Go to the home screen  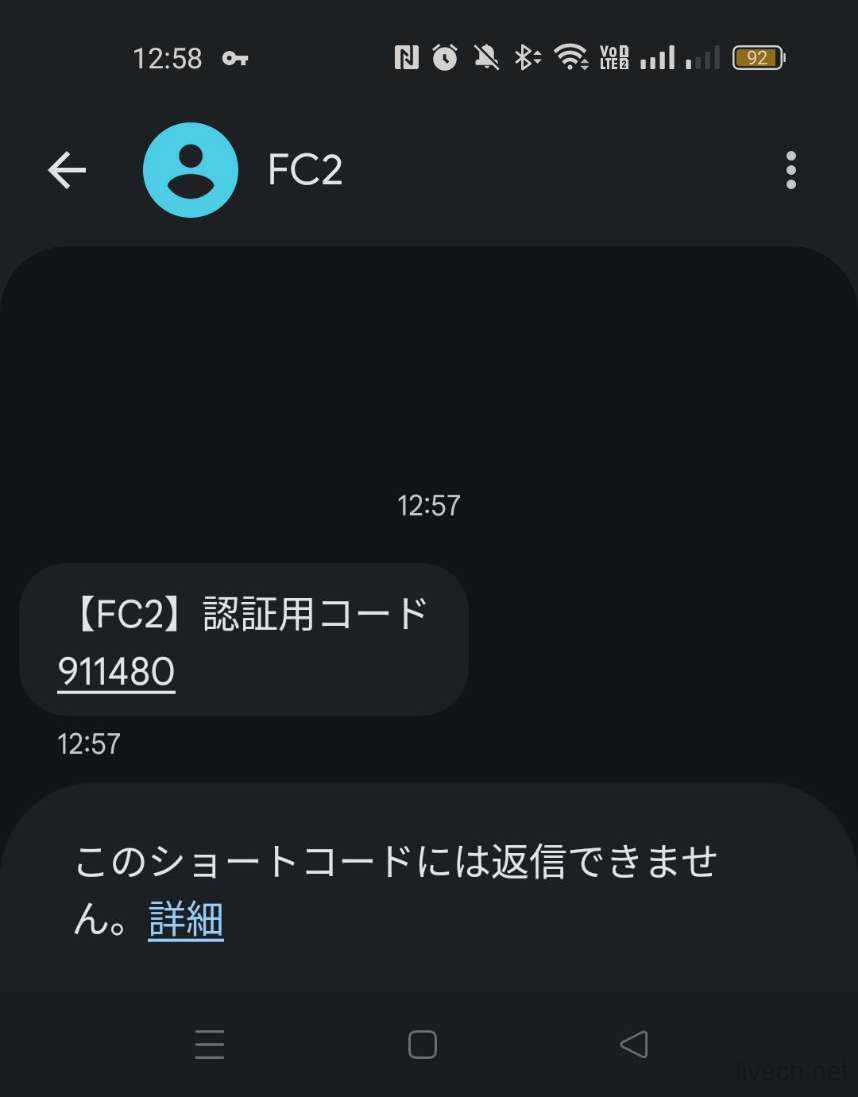[x=422, y=1044]
